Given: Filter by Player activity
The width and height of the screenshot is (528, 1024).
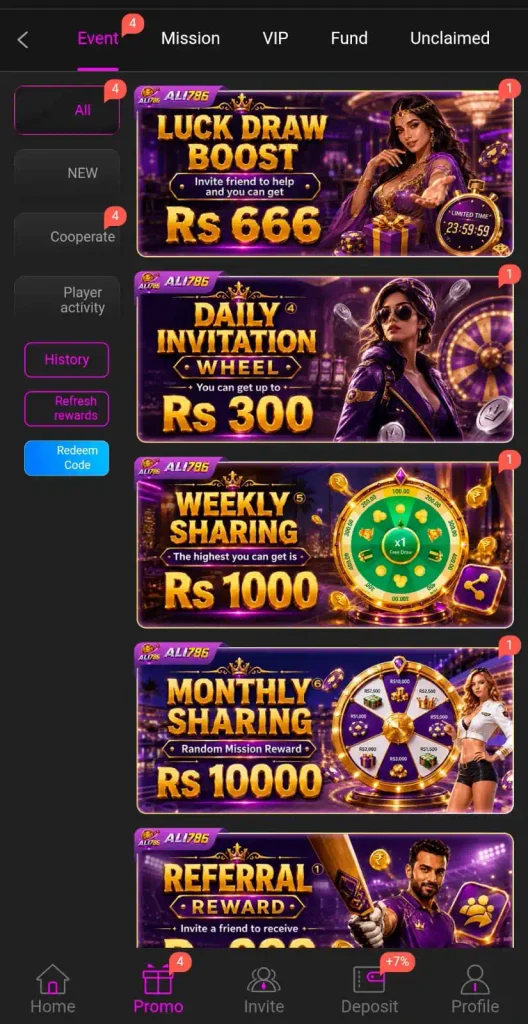Looking at the screenshot, I should pos(67,300).
